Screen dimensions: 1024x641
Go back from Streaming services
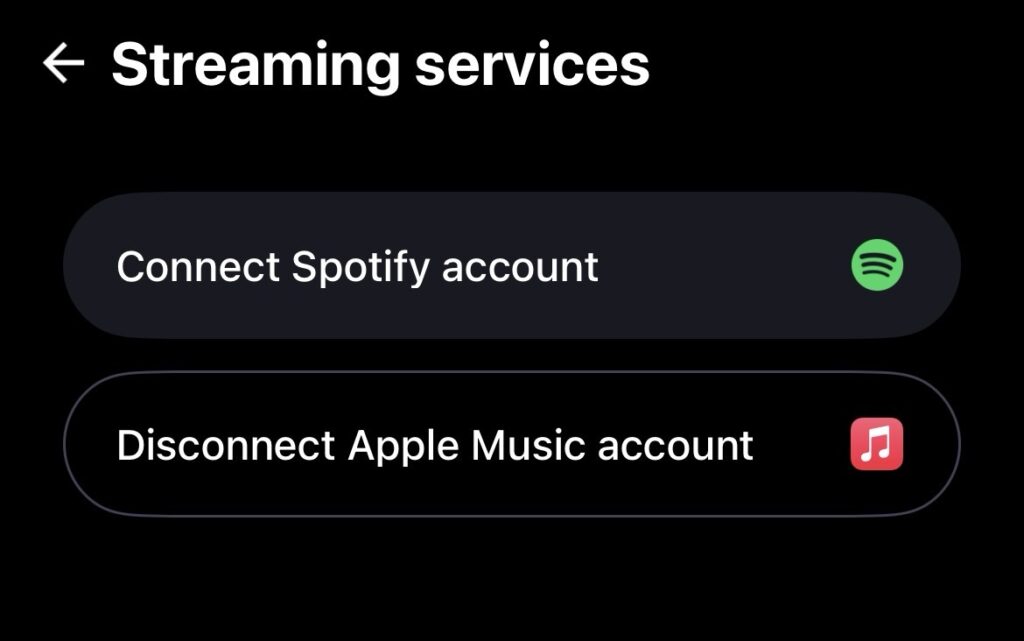click(63, 64)
